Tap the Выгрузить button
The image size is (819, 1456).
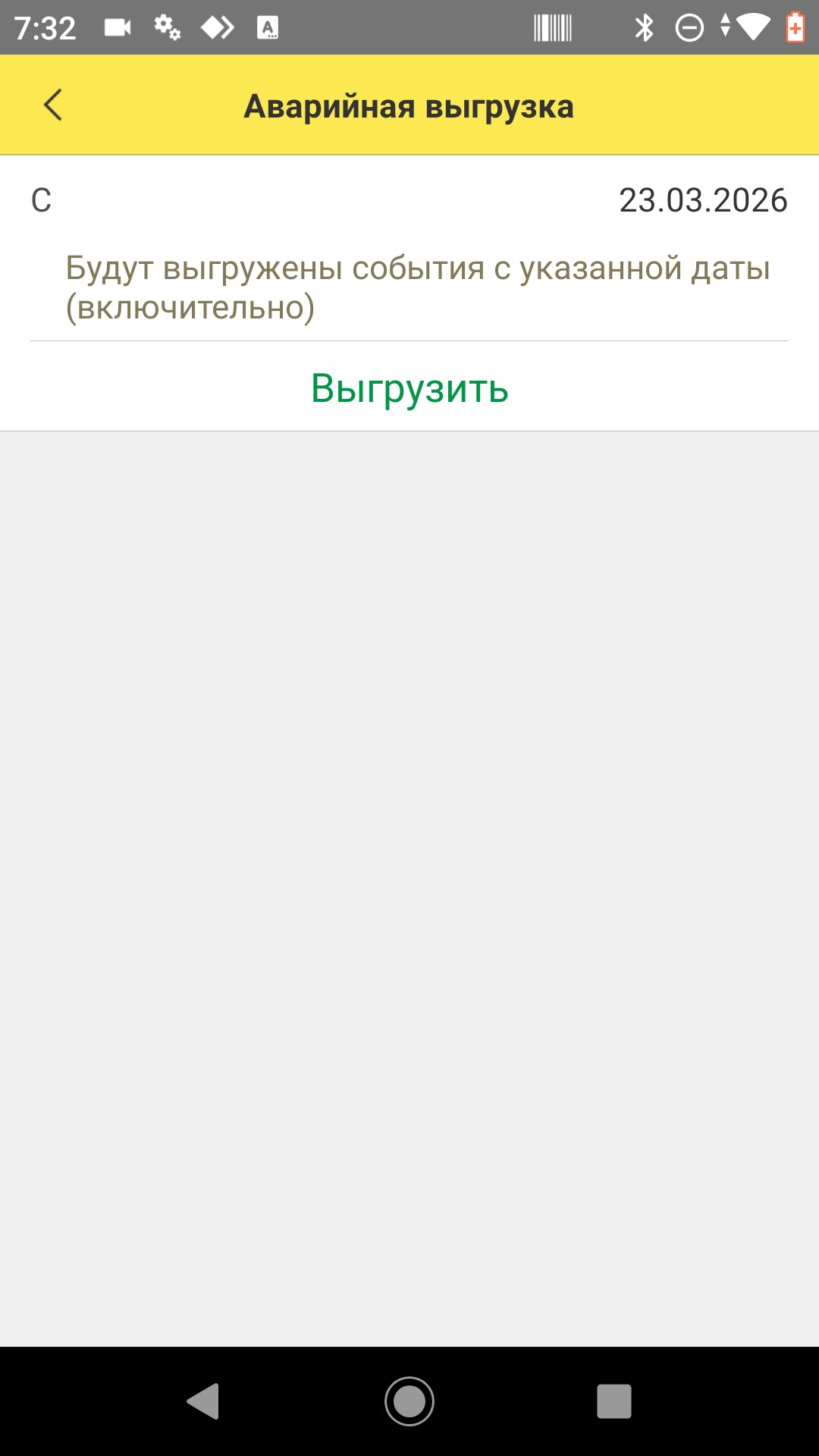[409, 388]
